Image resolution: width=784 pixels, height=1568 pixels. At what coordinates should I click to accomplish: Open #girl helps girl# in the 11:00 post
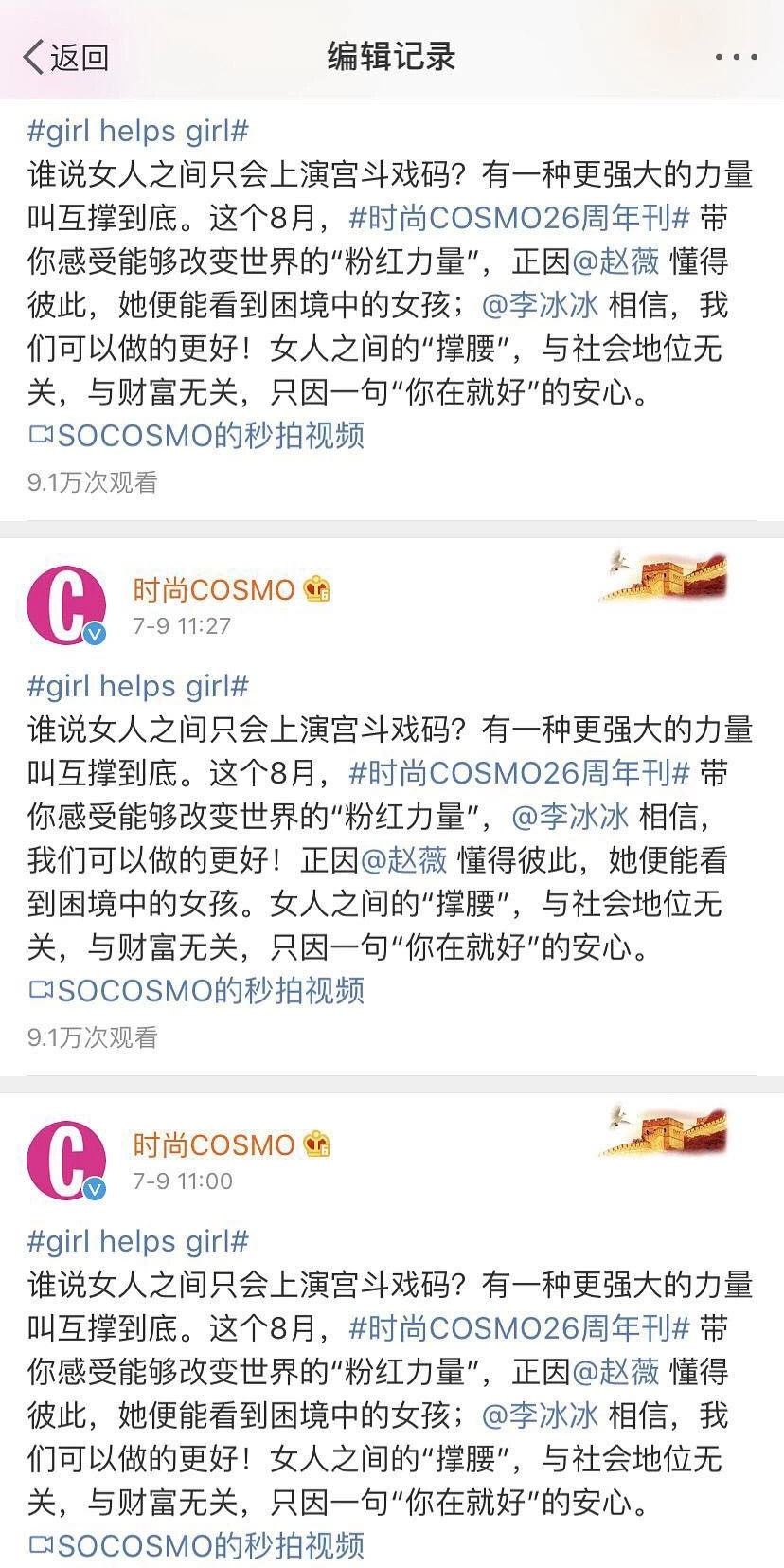[x=138, y=1241]
